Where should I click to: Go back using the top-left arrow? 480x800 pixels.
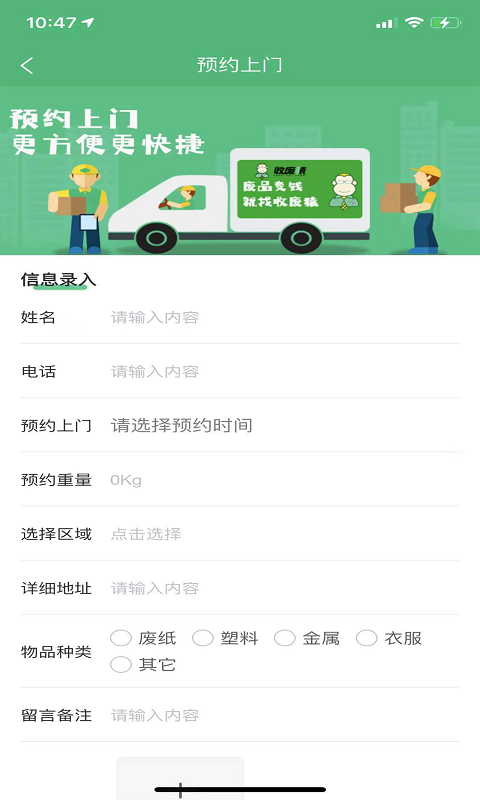point(27,65)
